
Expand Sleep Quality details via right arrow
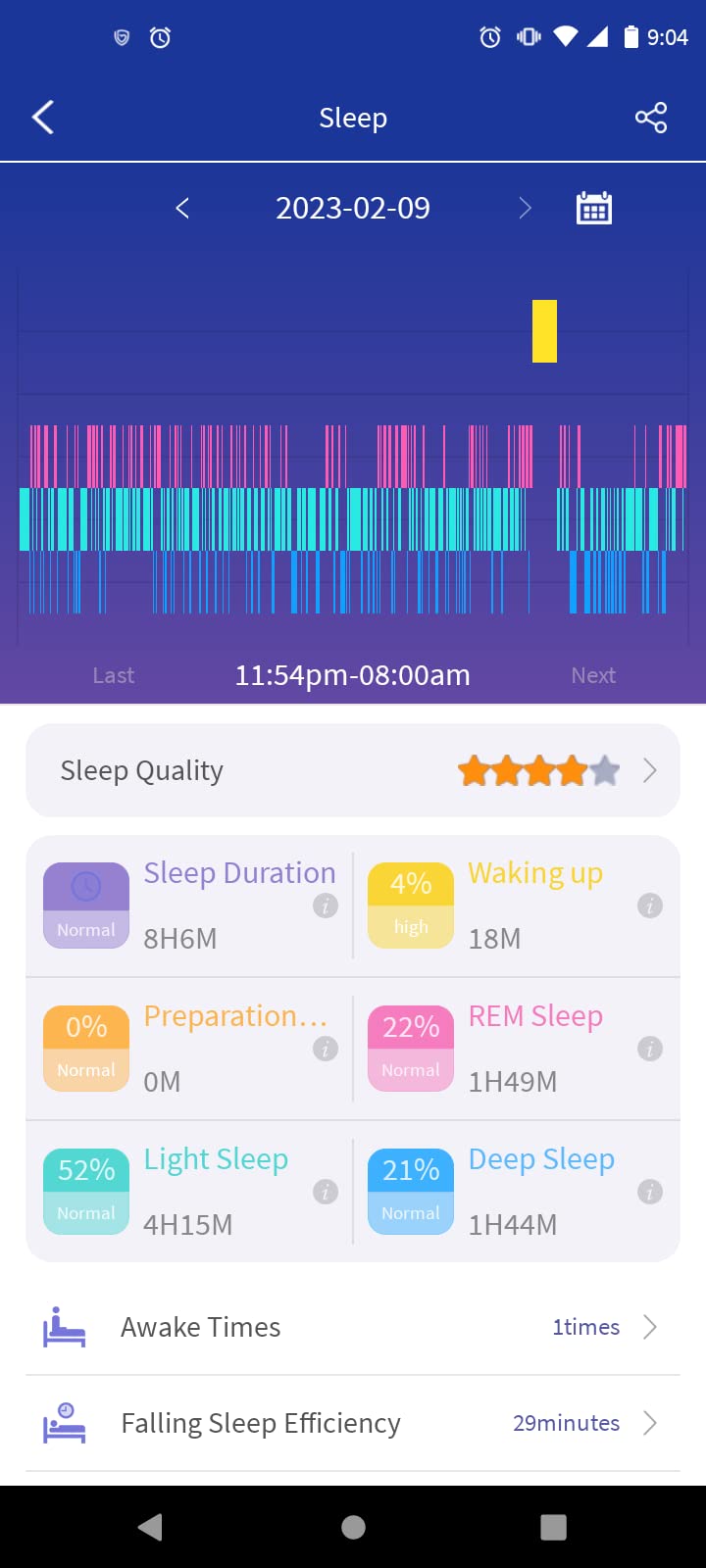click(649, 770)
